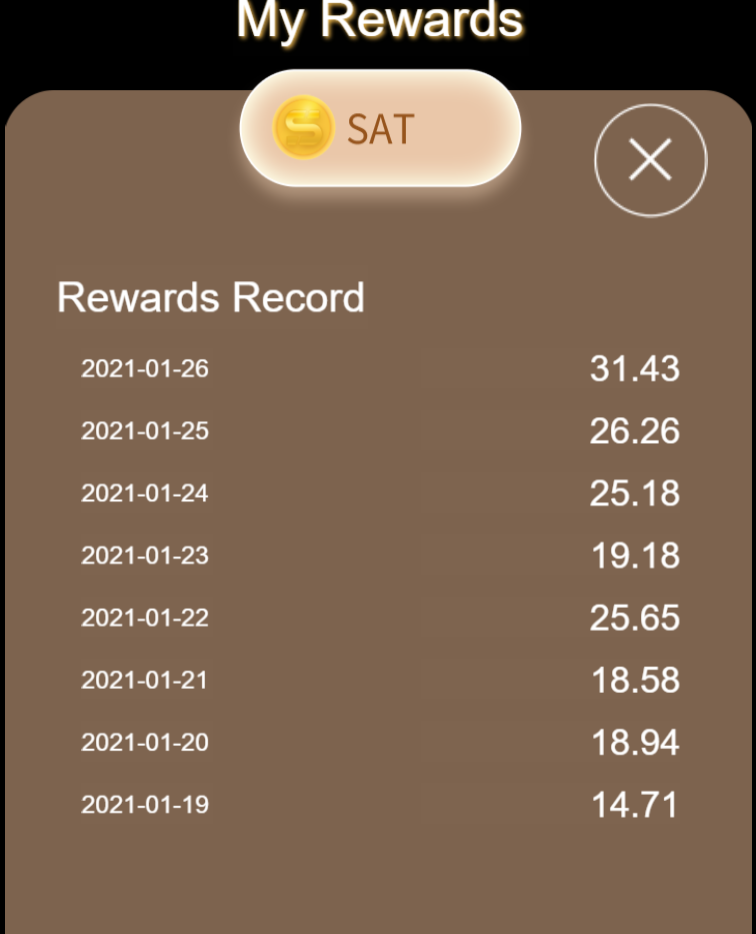Screen dimensions: 756x934
Task: Select the SAT coin pill
Action: (380, 128)
